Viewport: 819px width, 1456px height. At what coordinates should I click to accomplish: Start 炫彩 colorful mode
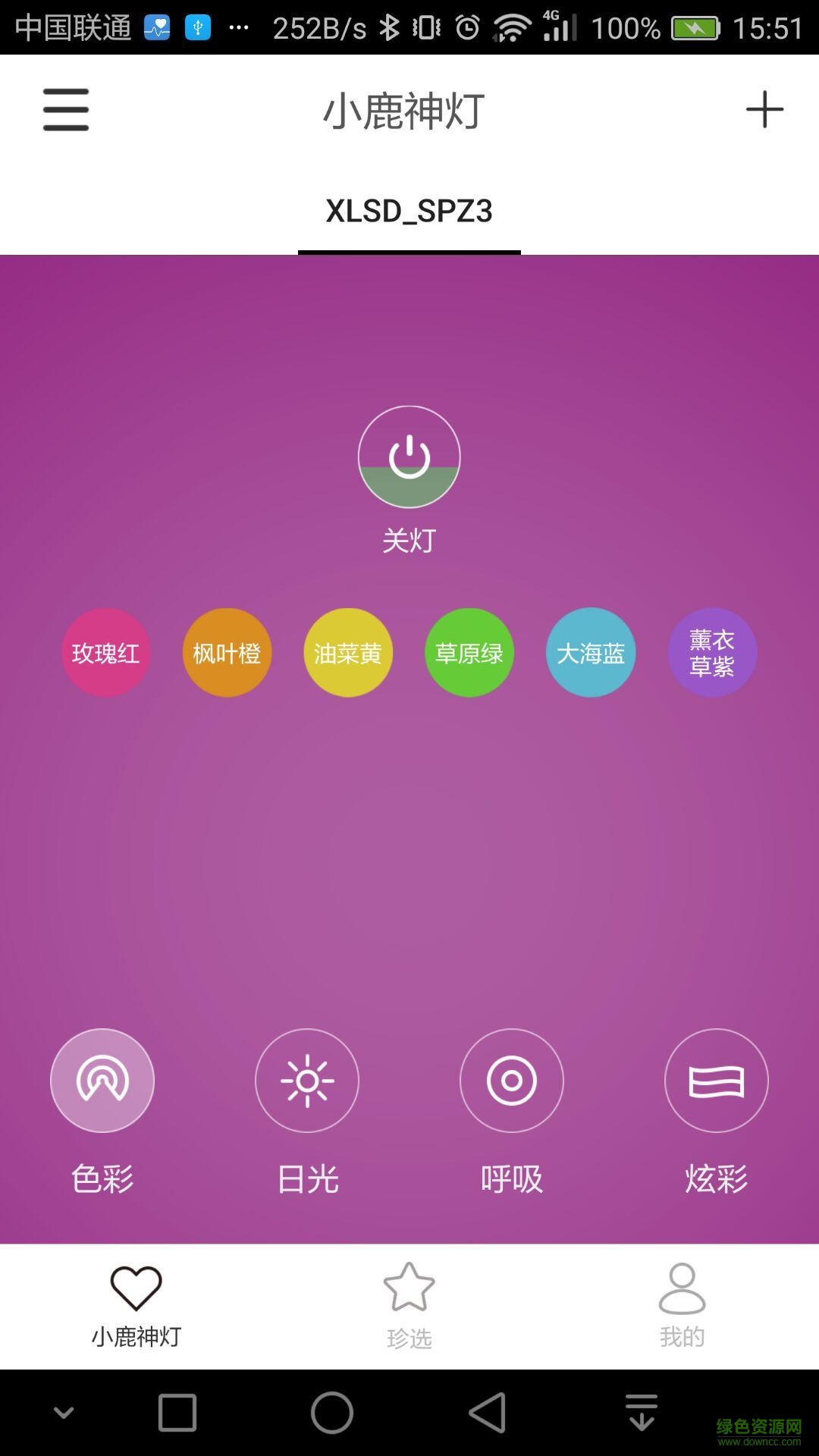click(717, 1081)
